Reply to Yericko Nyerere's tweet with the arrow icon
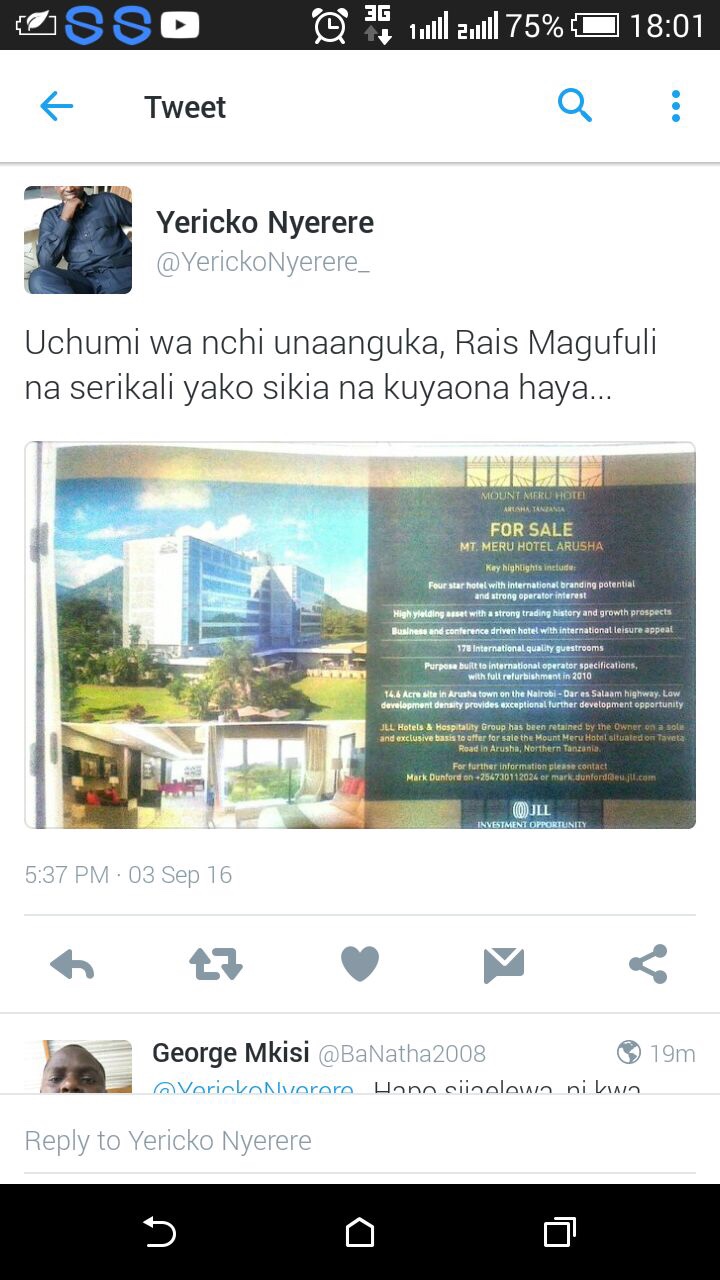Screen dimensions: 720x1280 pos(72,964)
